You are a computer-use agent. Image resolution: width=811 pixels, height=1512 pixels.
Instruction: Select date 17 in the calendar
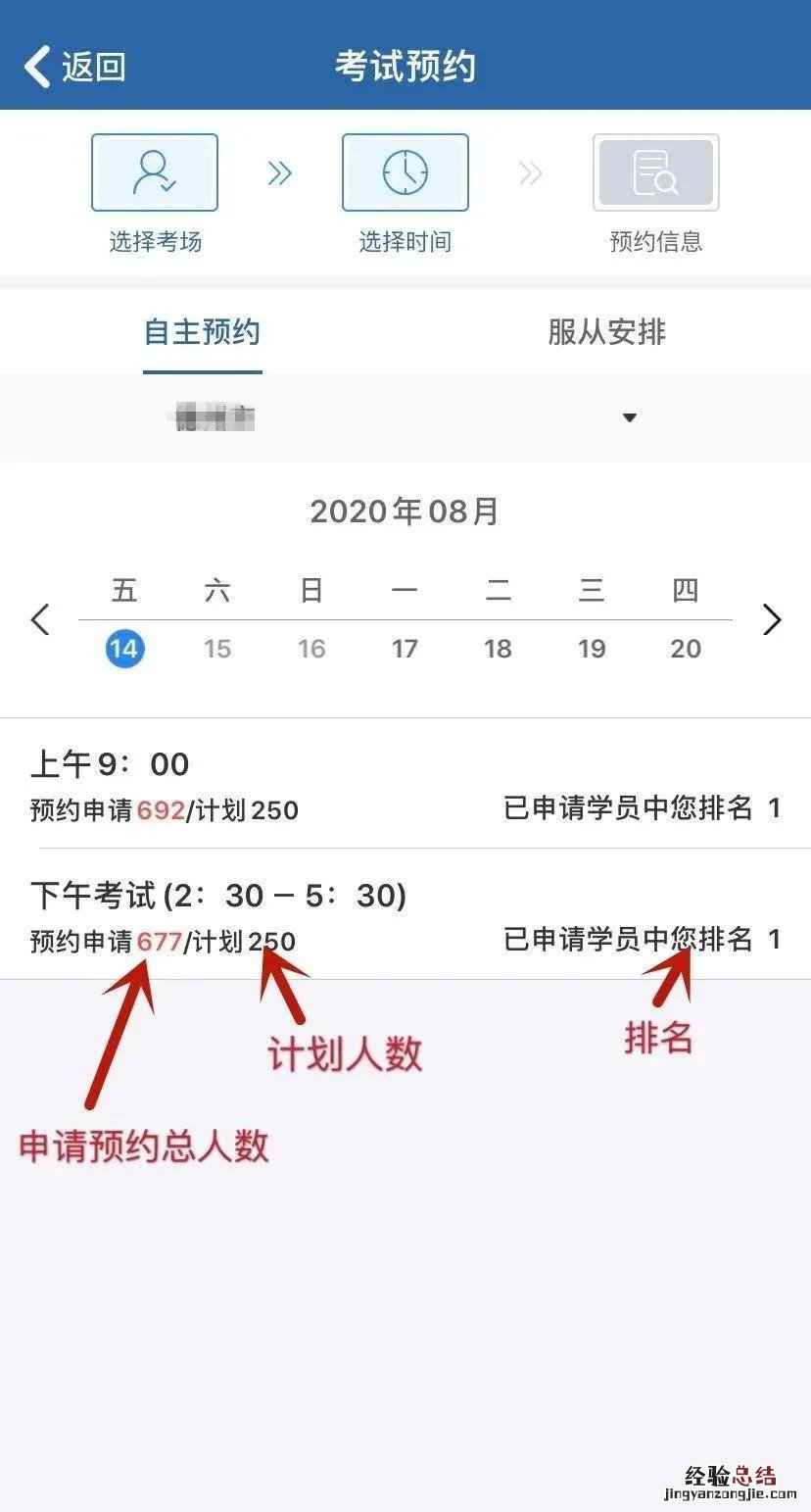[x=405, y=649]
